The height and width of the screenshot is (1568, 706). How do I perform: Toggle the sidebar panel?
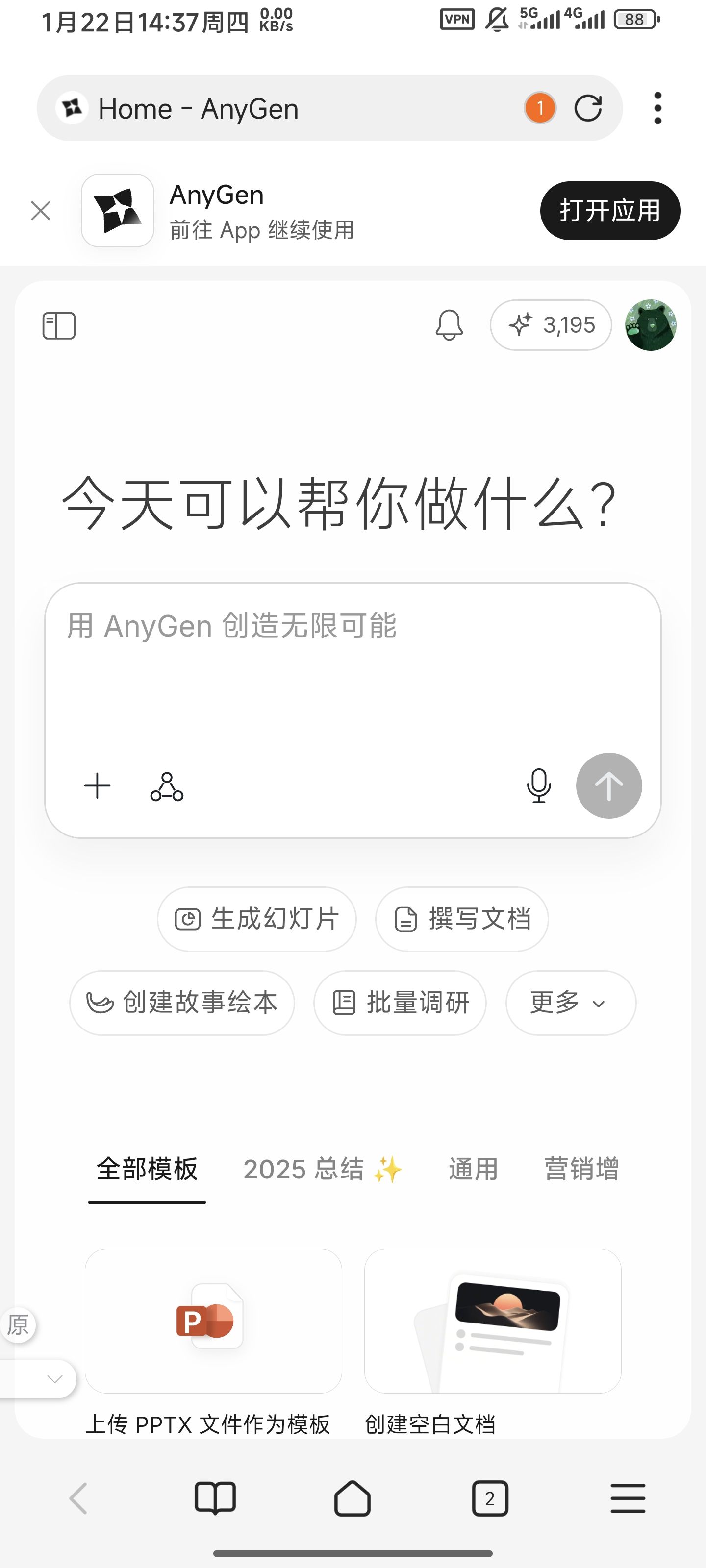[x=59, y=326]
